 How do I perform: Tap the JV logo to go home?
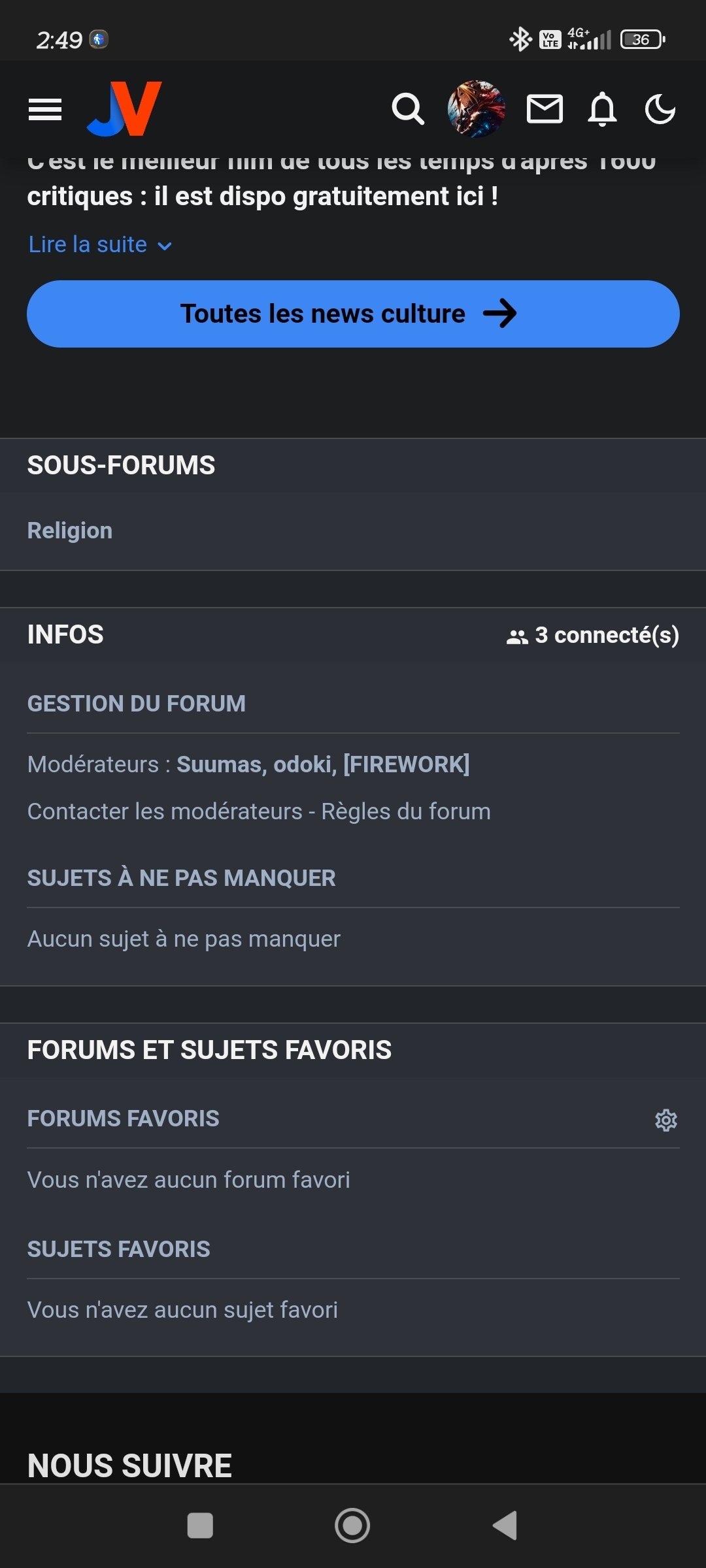point(124,109)
